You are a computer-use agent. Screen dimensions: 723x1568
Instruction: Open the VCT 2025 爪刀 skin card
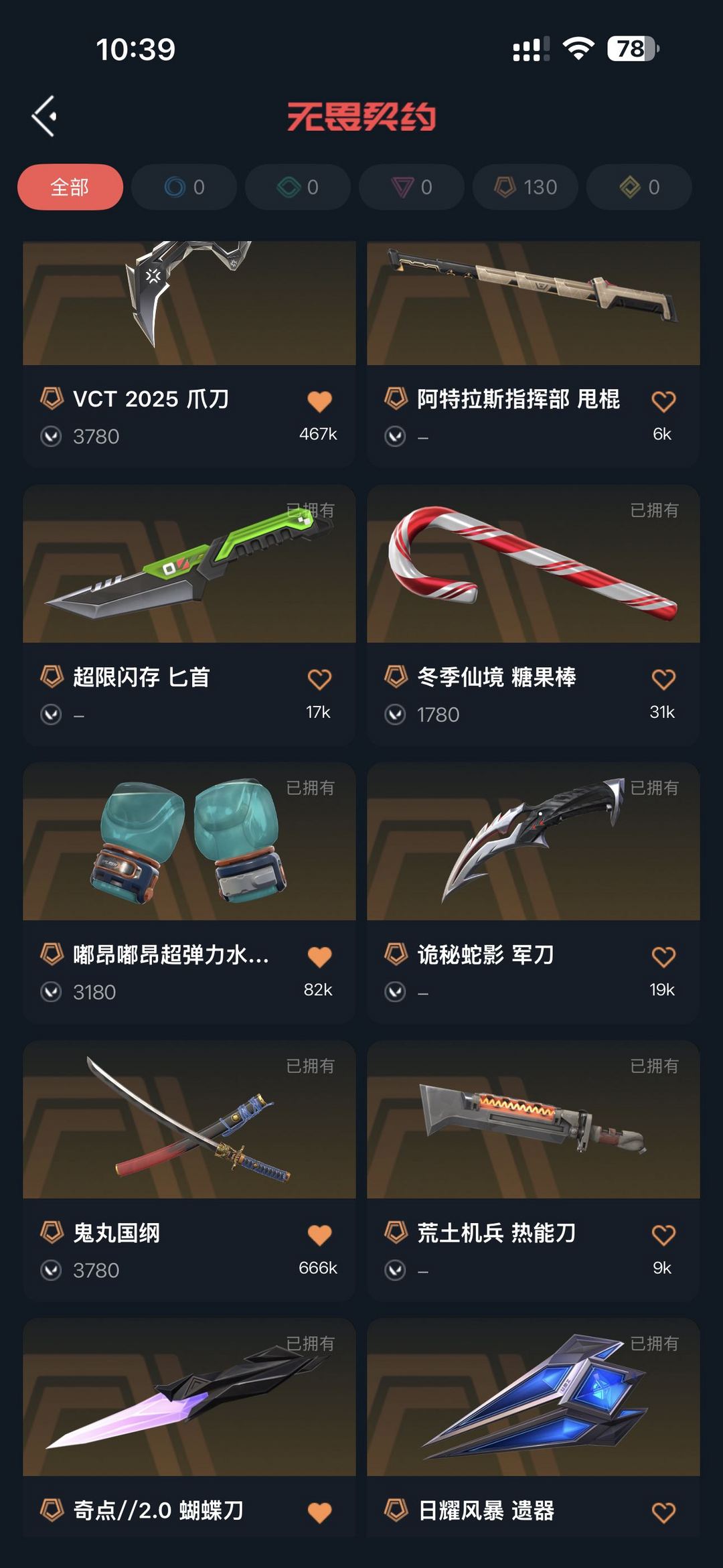[x=189, y=308]
